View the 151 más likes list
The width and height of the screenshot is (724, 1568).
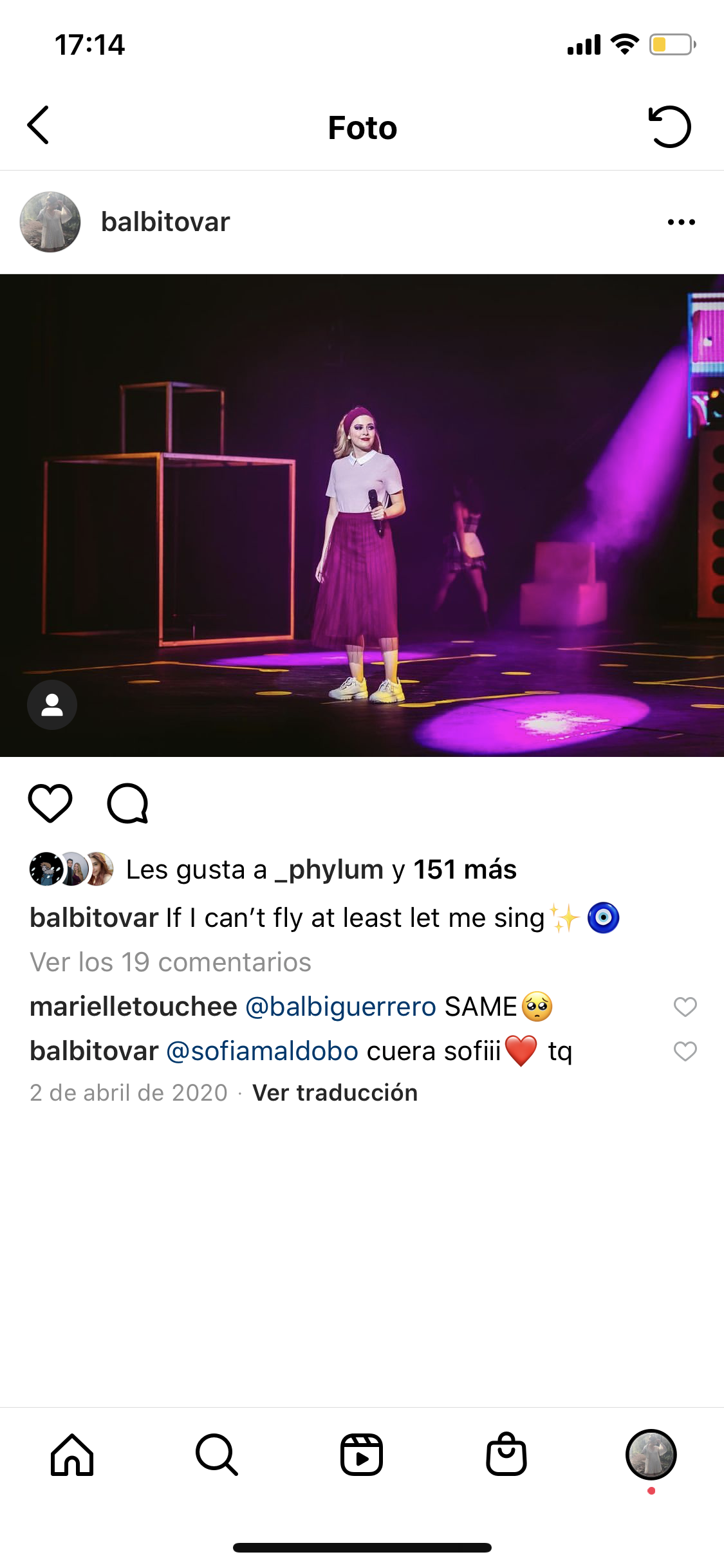pyautogui.click(x=465, y=870)
